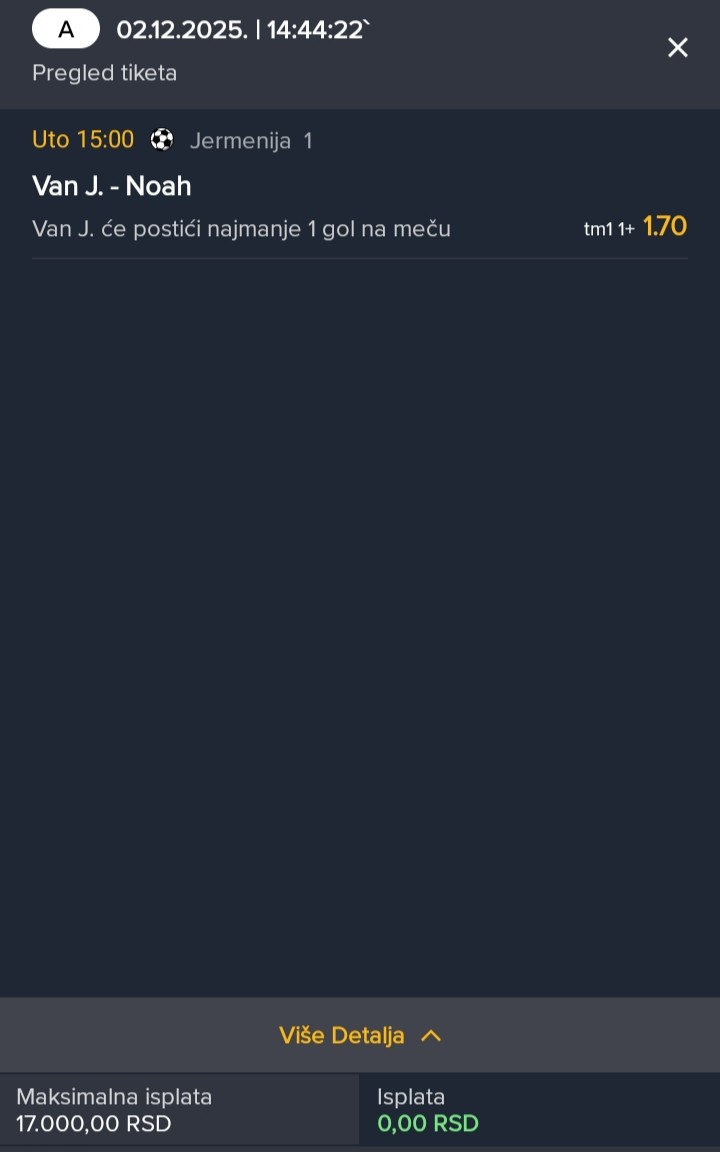Close the ticket overview
The width and height of the screenshot is (720, 1152).
[678, 47]
